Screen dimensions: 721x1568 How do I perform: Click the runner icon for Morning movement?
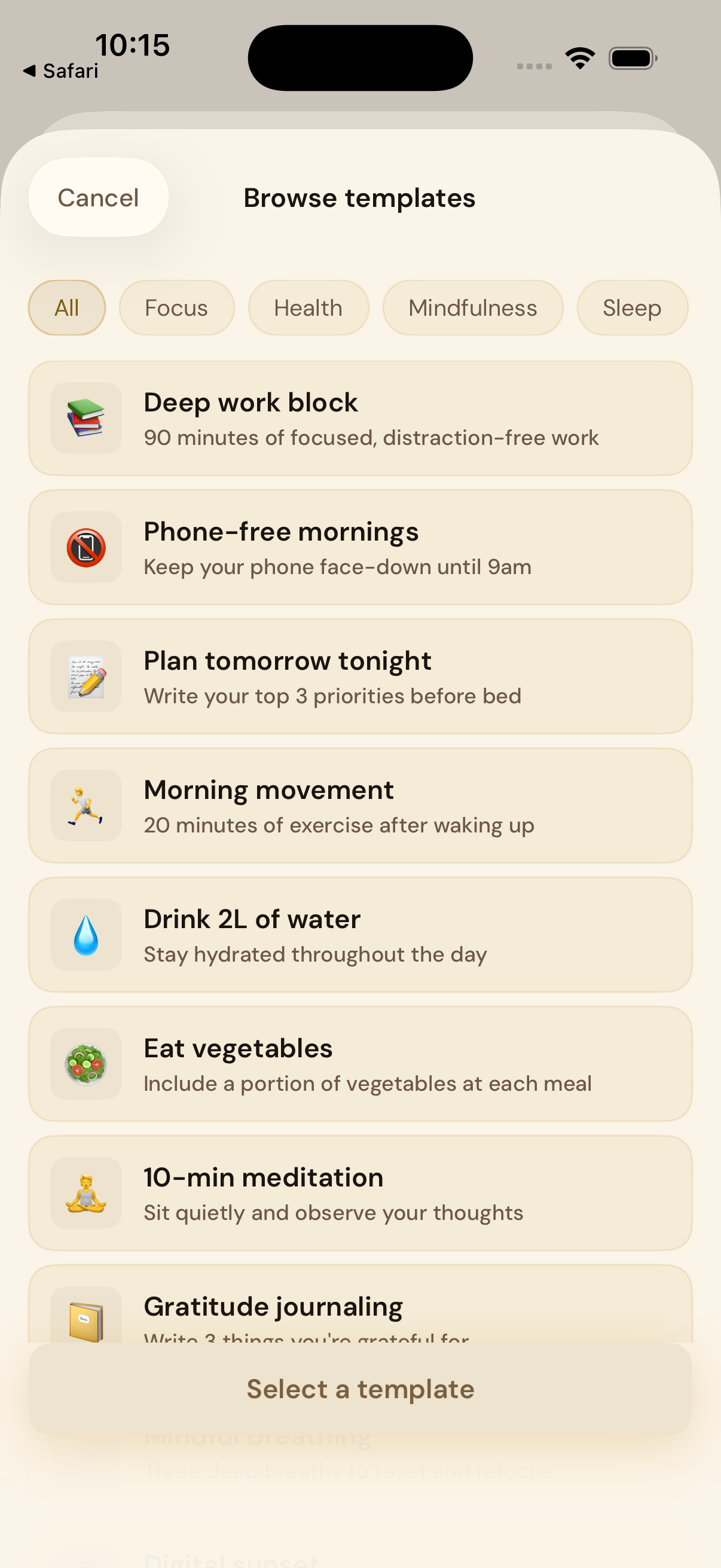[85, 806]
